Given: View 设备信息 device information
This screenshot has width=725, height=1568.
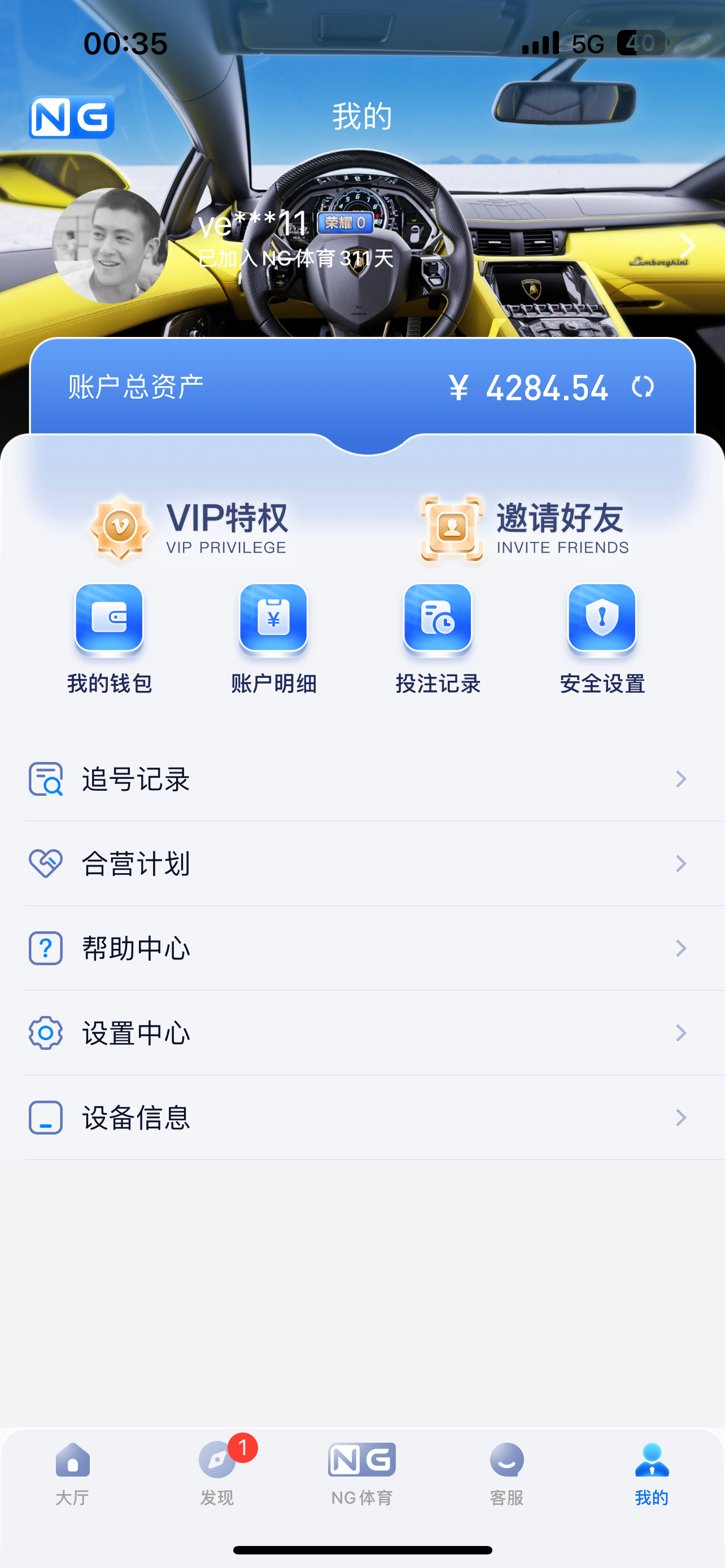Looking at the screenshot, I should pos(362,1118).
